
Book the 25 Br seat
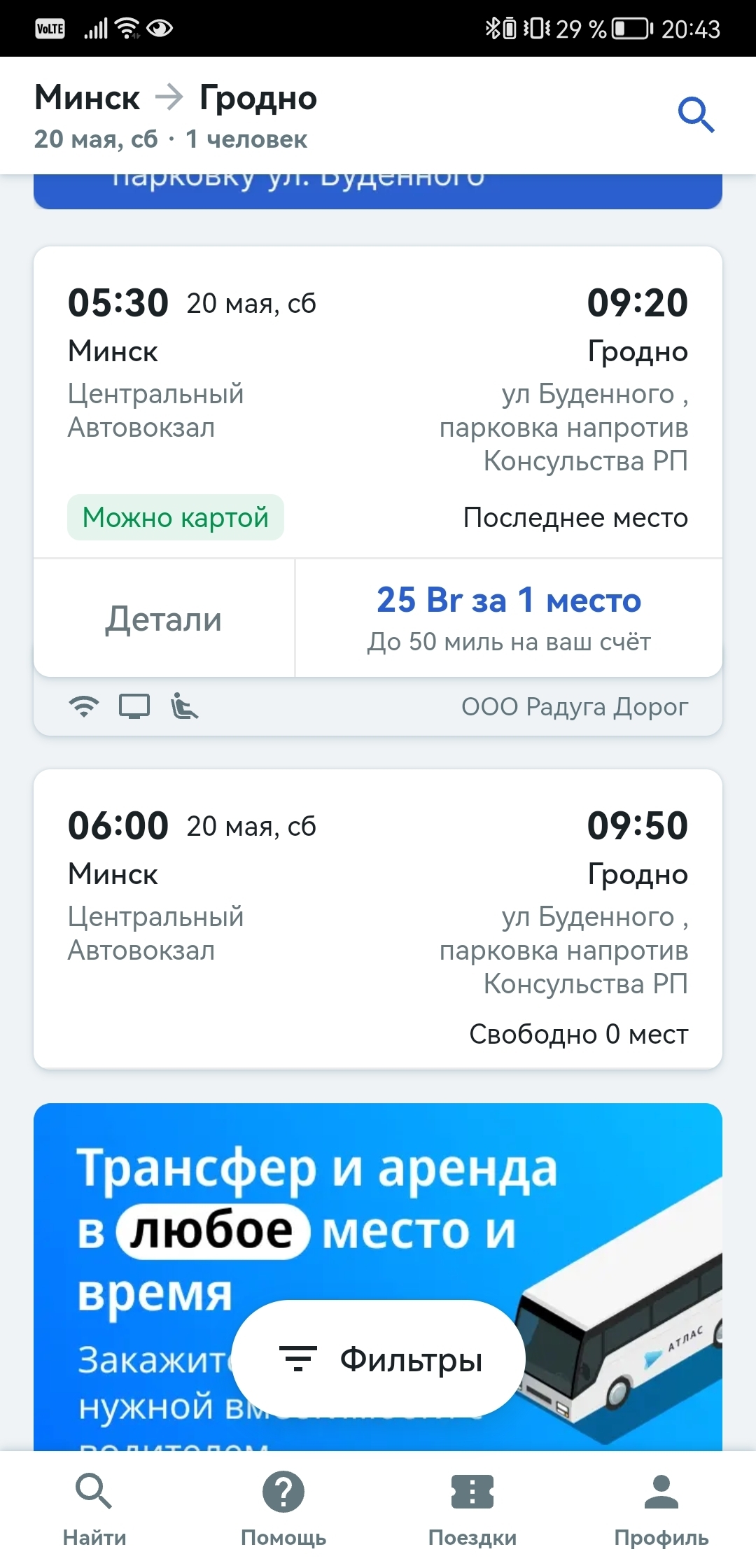(509, 619)
